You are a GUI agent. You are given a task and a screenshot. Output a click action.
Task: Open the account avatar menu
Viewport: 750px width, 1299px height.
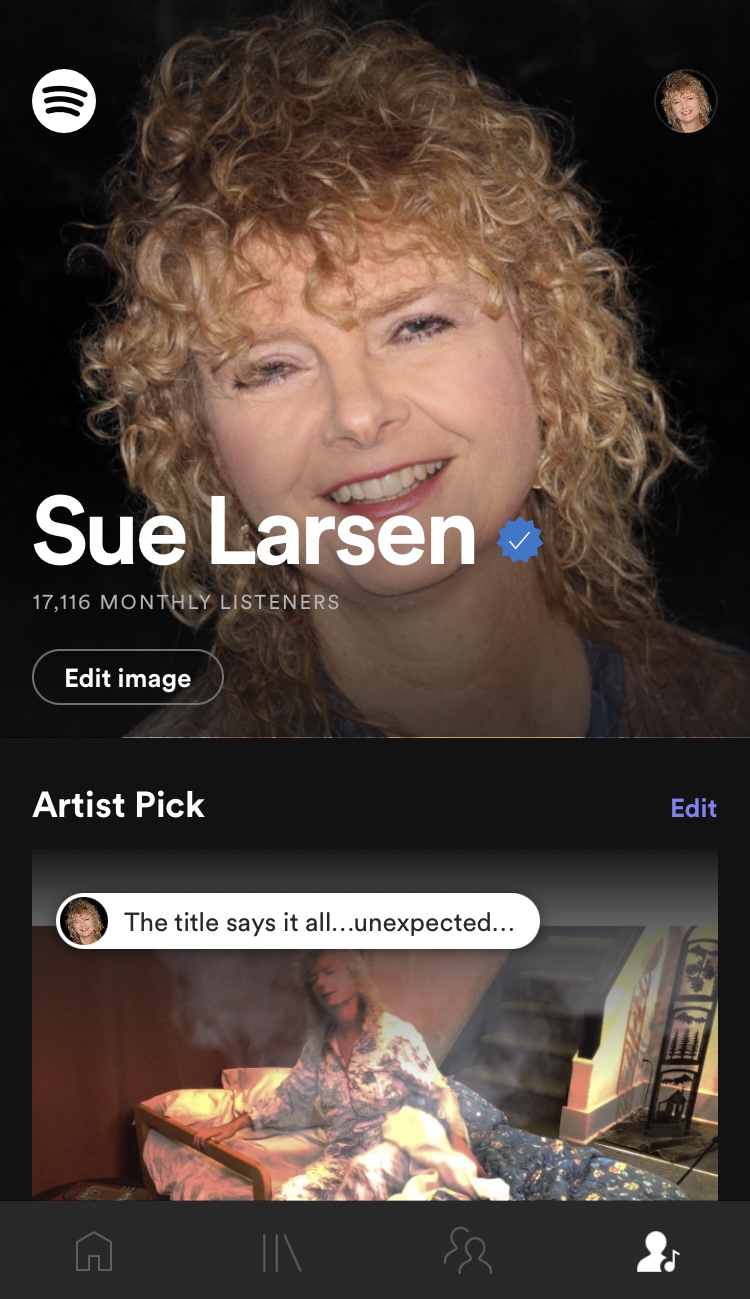click(x=686, y=101)
